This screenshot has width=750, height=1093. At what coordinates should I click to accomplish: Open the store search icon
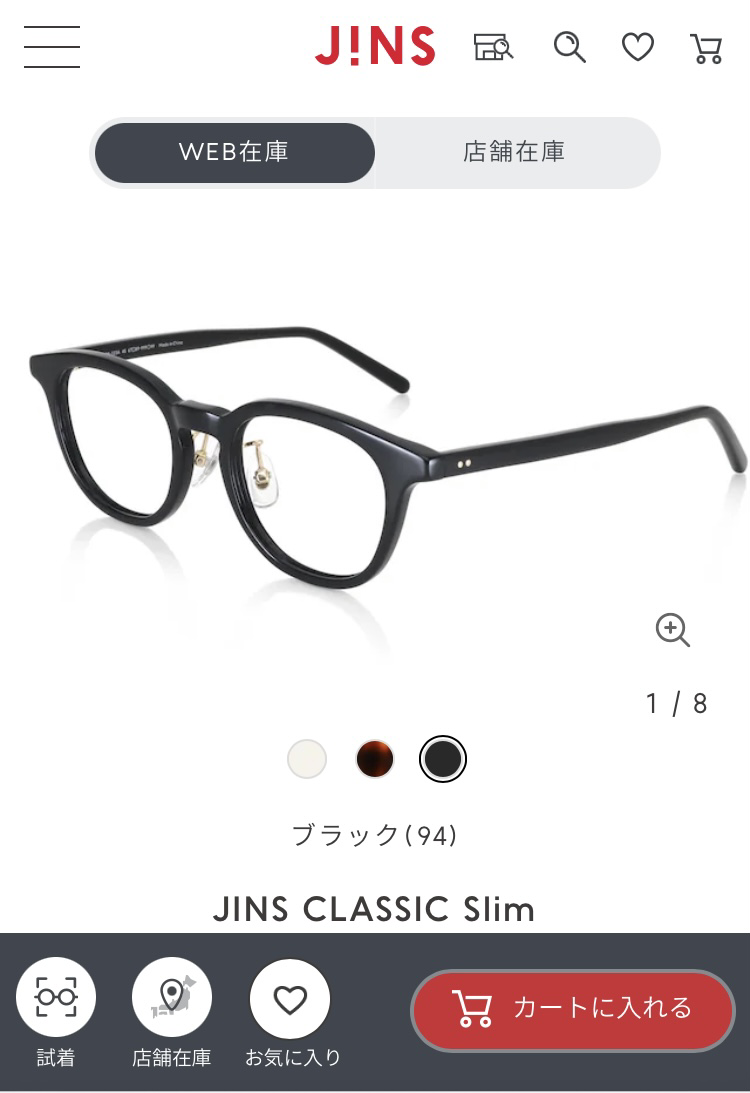point(493,47)
